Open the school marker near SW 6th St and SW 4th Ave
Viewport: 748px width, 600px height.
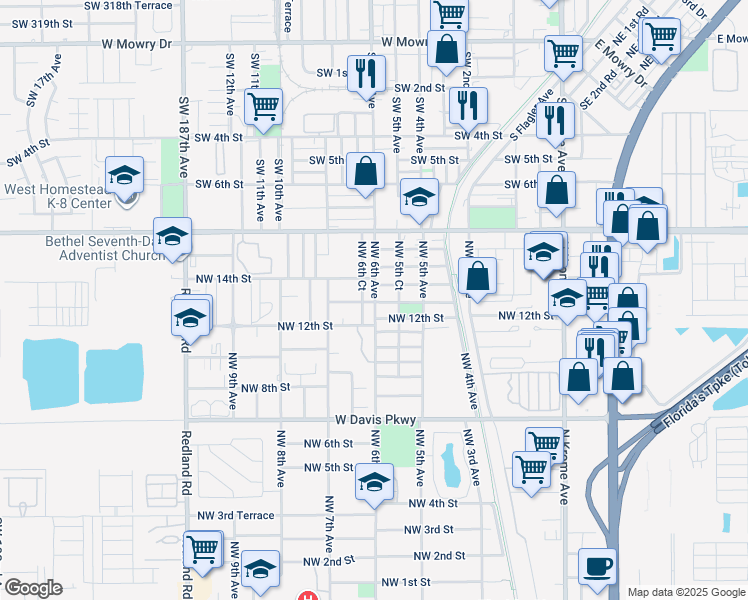pos(420,196)
